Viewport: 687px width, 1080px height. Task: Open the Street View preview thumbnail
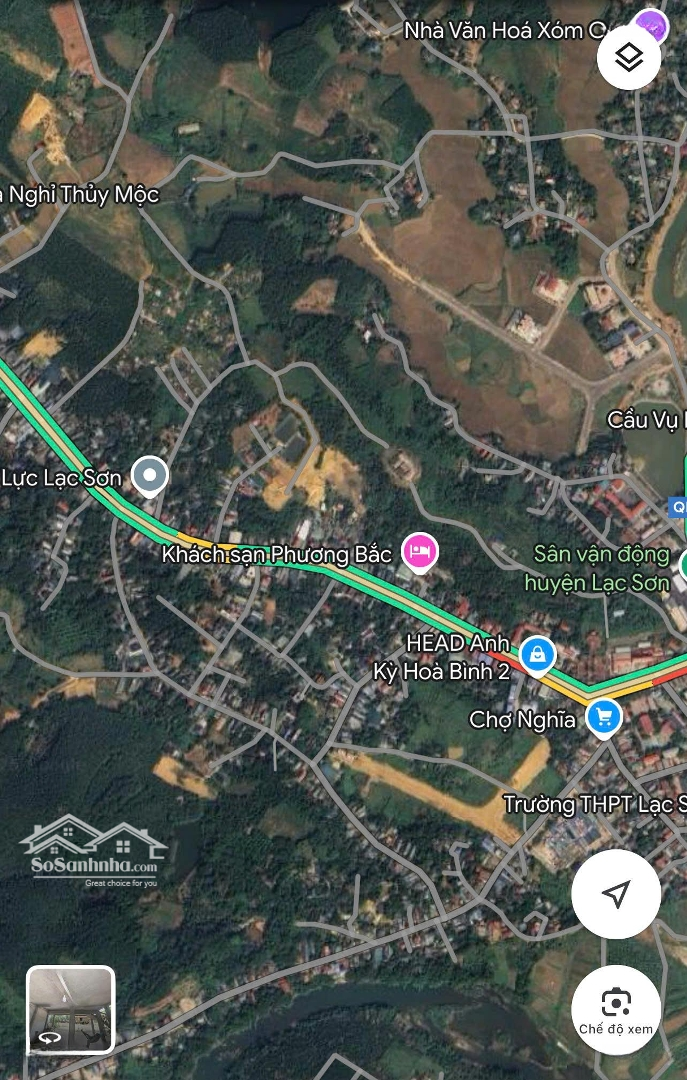[70, 1010]
